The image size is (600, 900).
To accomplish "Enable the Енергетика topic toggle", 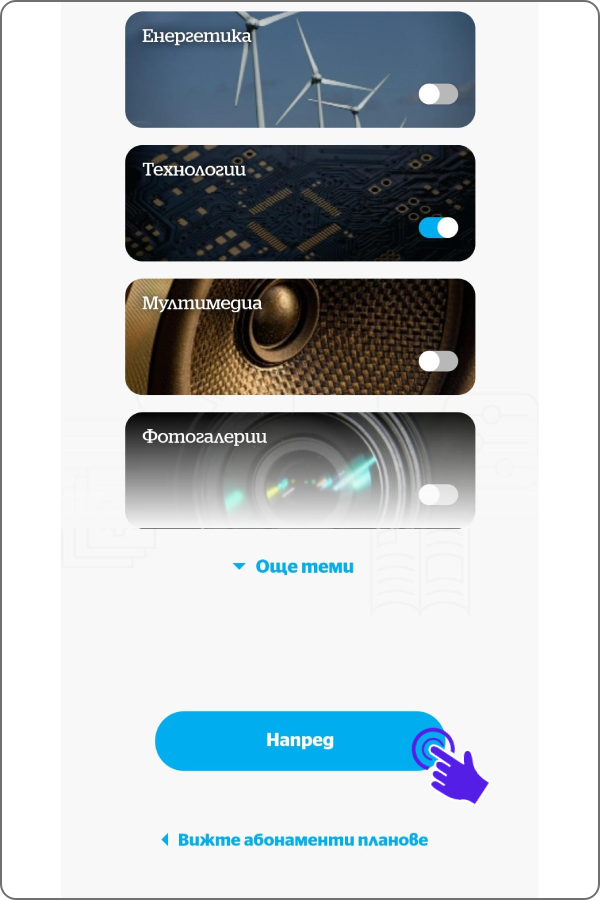I will pyautogui.click(x=438, y=94).
